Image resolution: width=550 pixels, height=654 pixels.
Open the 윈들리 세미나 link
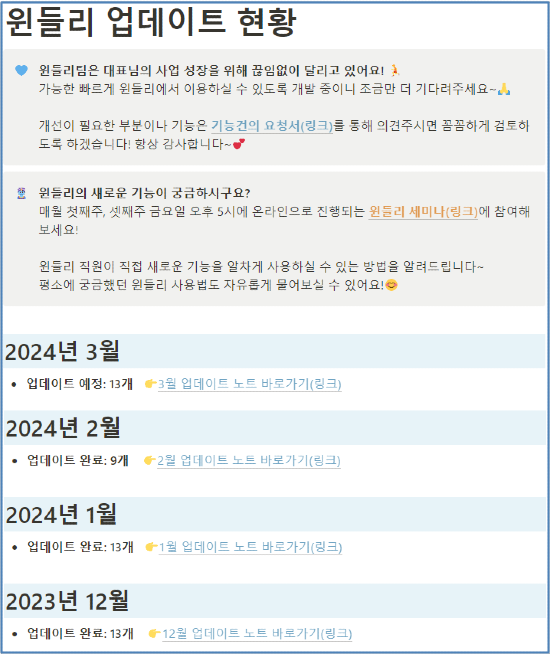pos(423,211)
